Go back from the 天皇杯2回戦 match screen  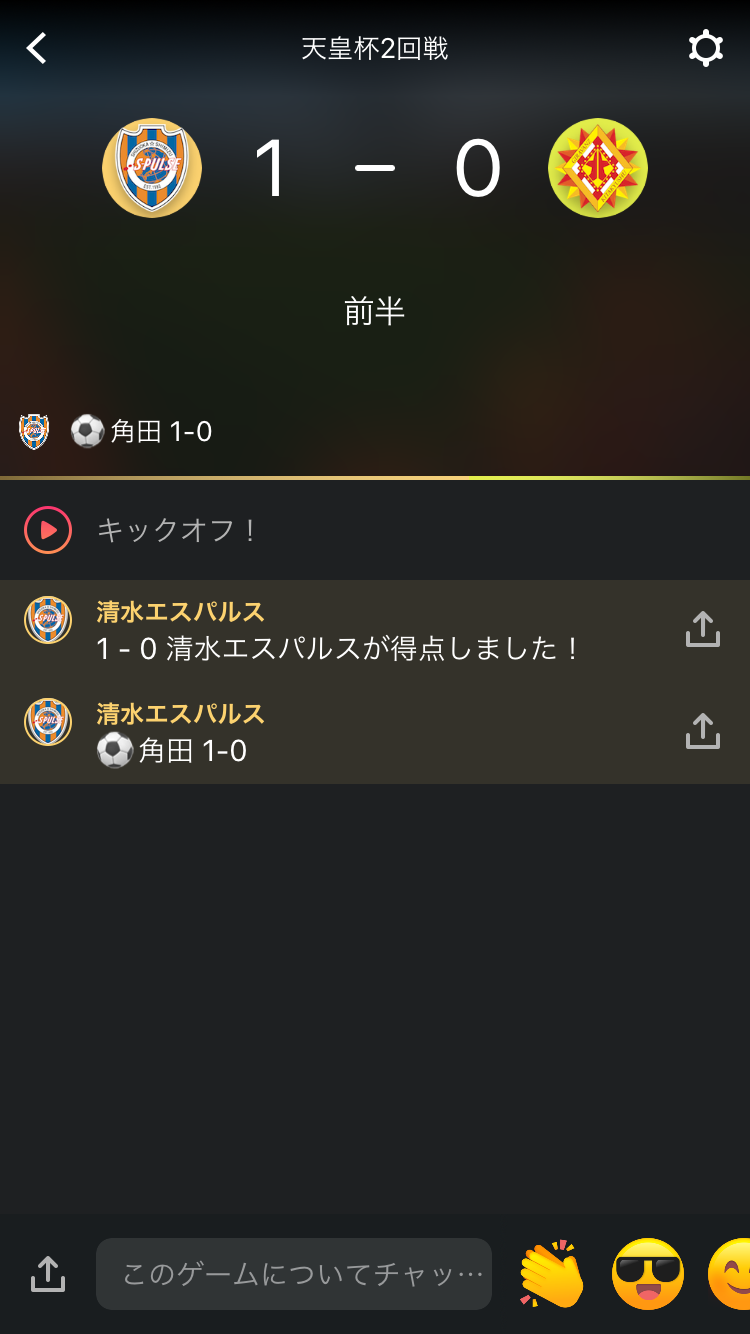tap(37, 48)
